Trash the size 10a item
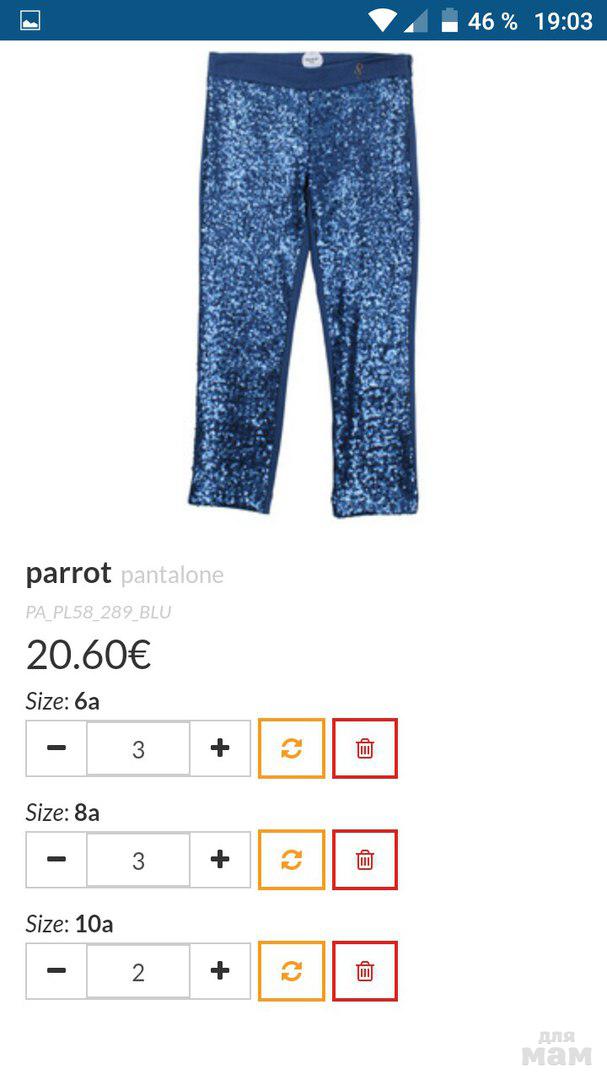This screenshot has width=607, height=1080. [365, 970]
